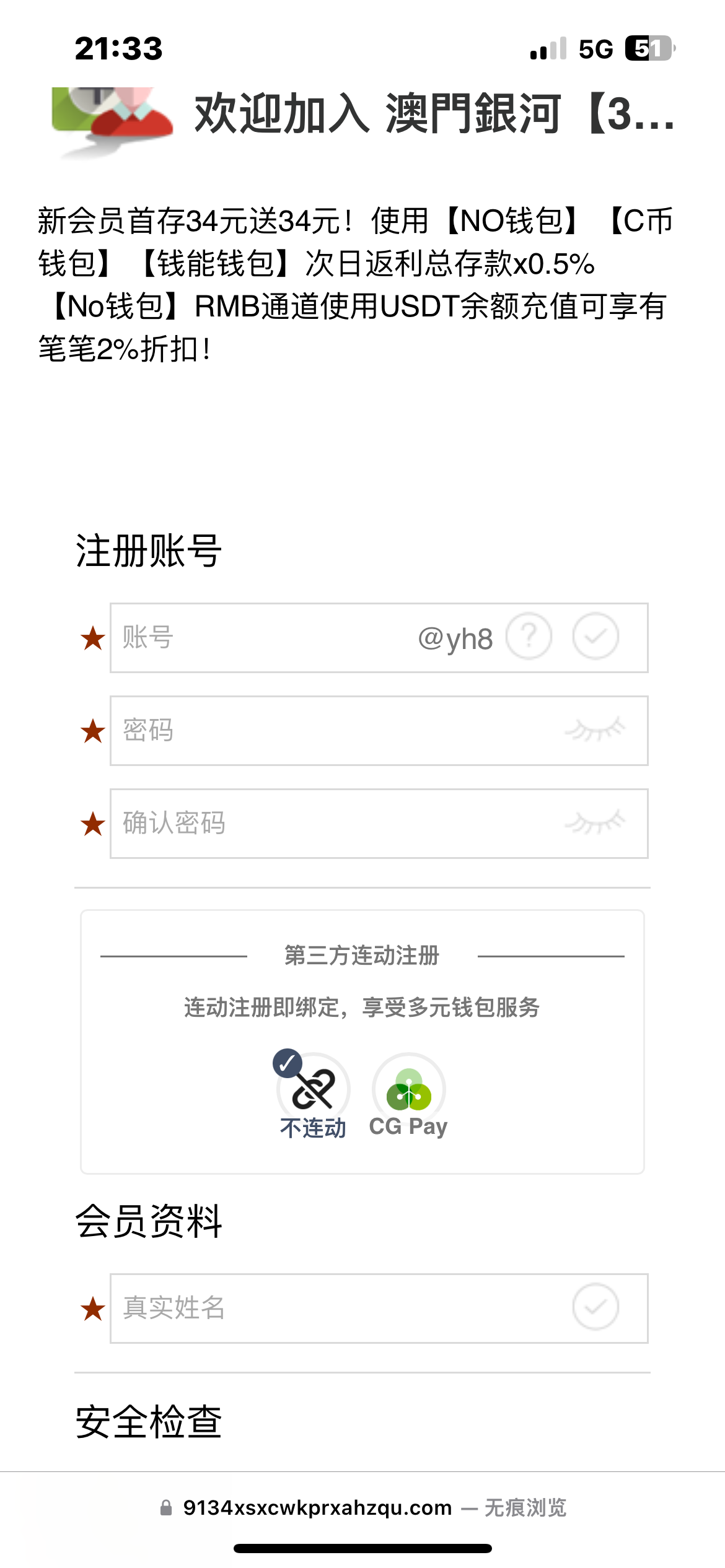Tap the browser address bar URL
Screen dimensions: 725x1568
[x=317, y=1507]
